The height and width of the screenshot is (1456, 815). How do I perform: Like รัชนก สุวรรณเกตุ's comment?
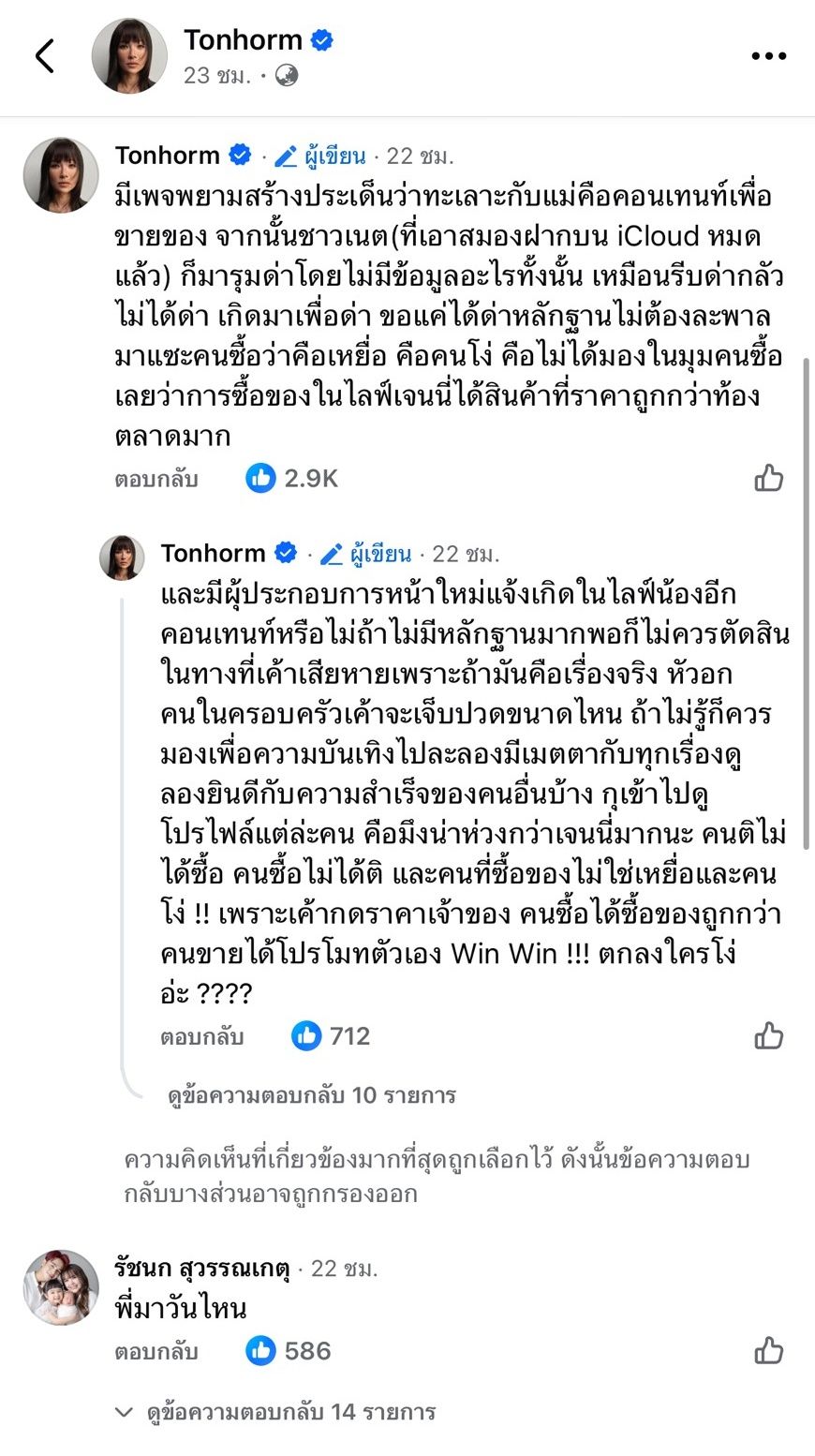(768, 1351)
